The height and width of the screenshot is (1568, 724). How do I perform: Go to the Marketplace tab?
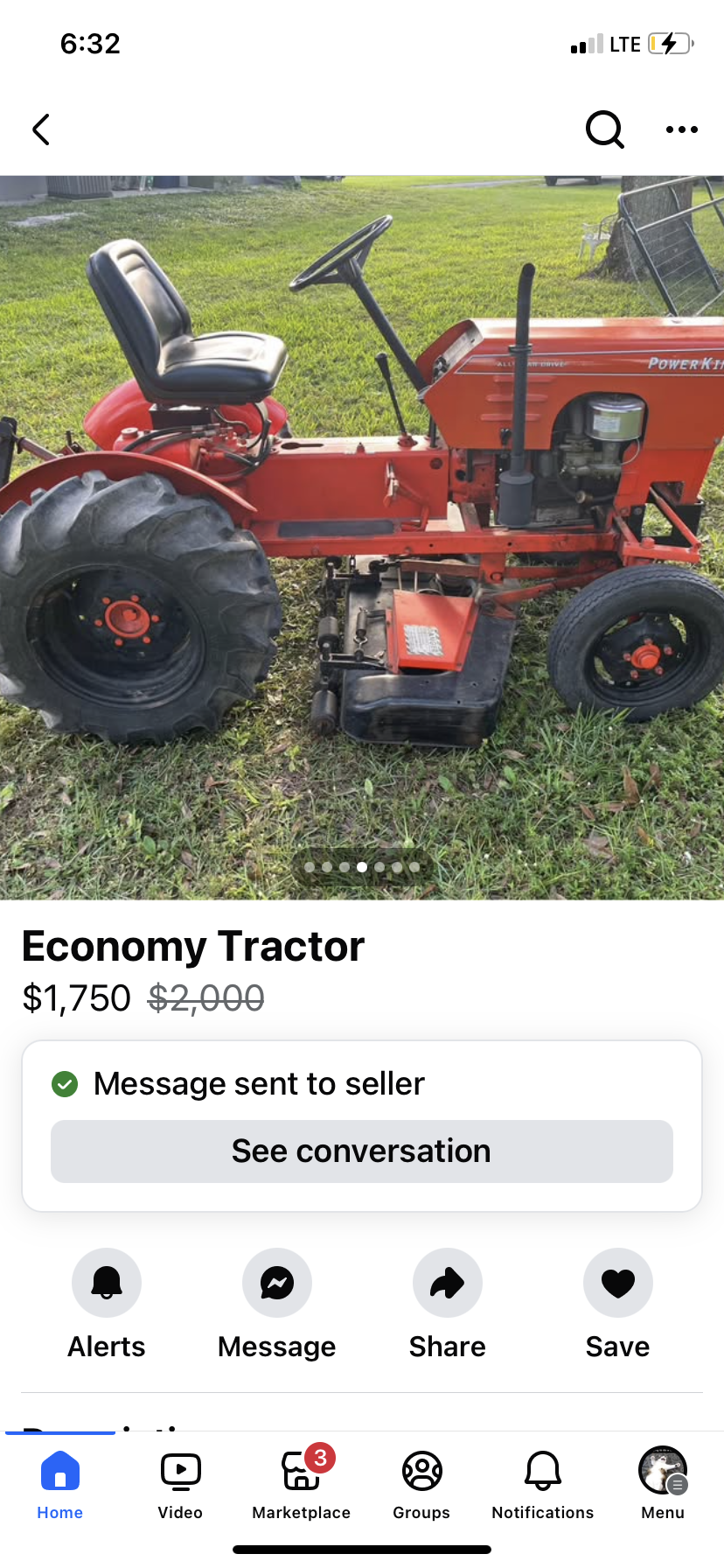tap(302, 1484)
